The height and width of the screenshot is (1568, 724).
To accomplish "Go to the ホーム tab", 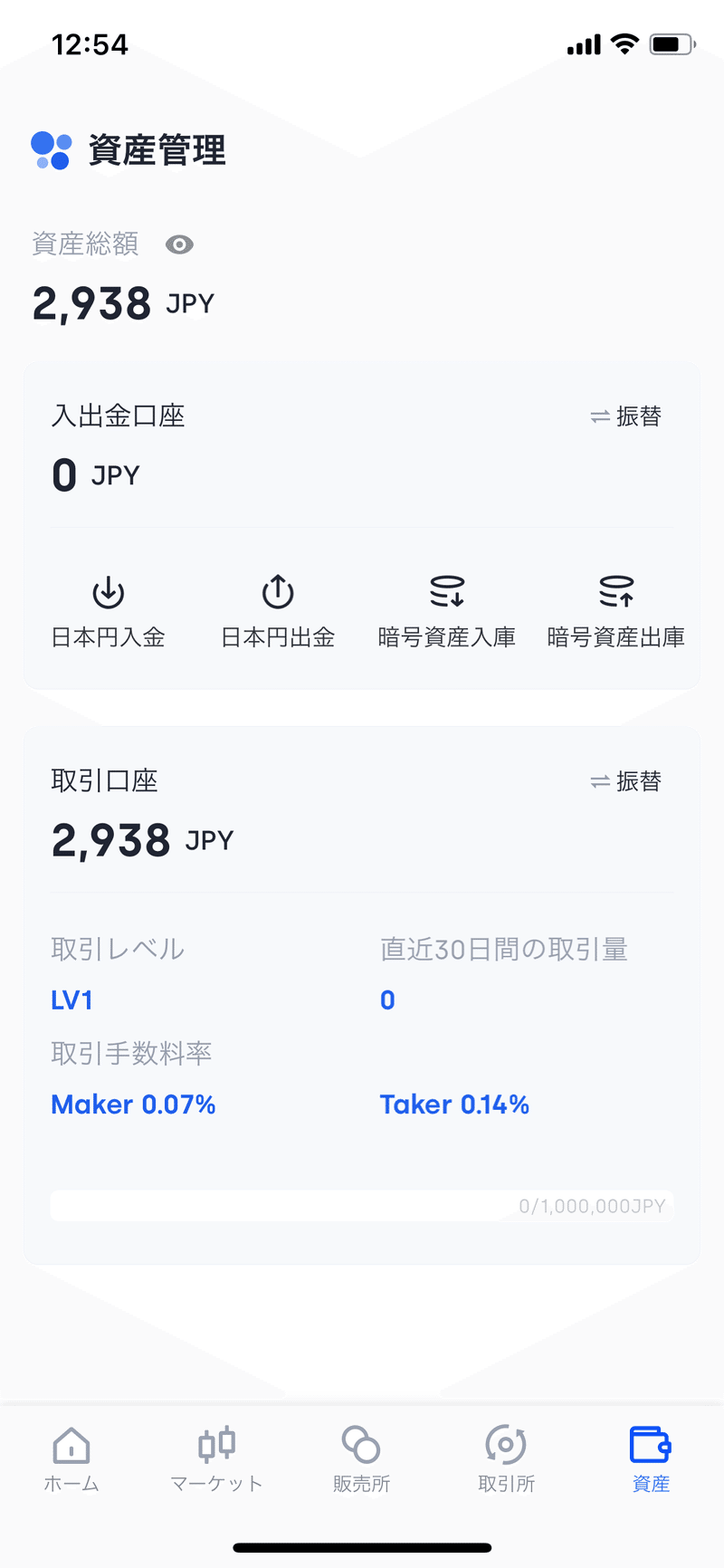I will [71, 1459].
